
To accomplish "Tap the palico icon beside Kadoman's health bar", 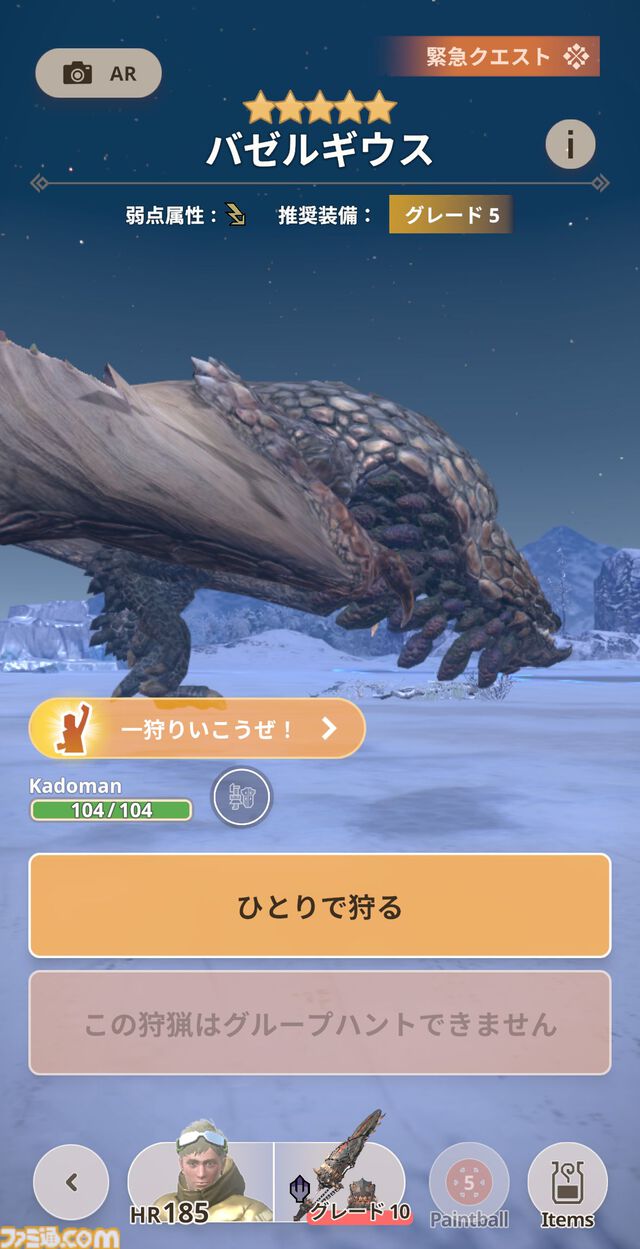I will [241, 797].
